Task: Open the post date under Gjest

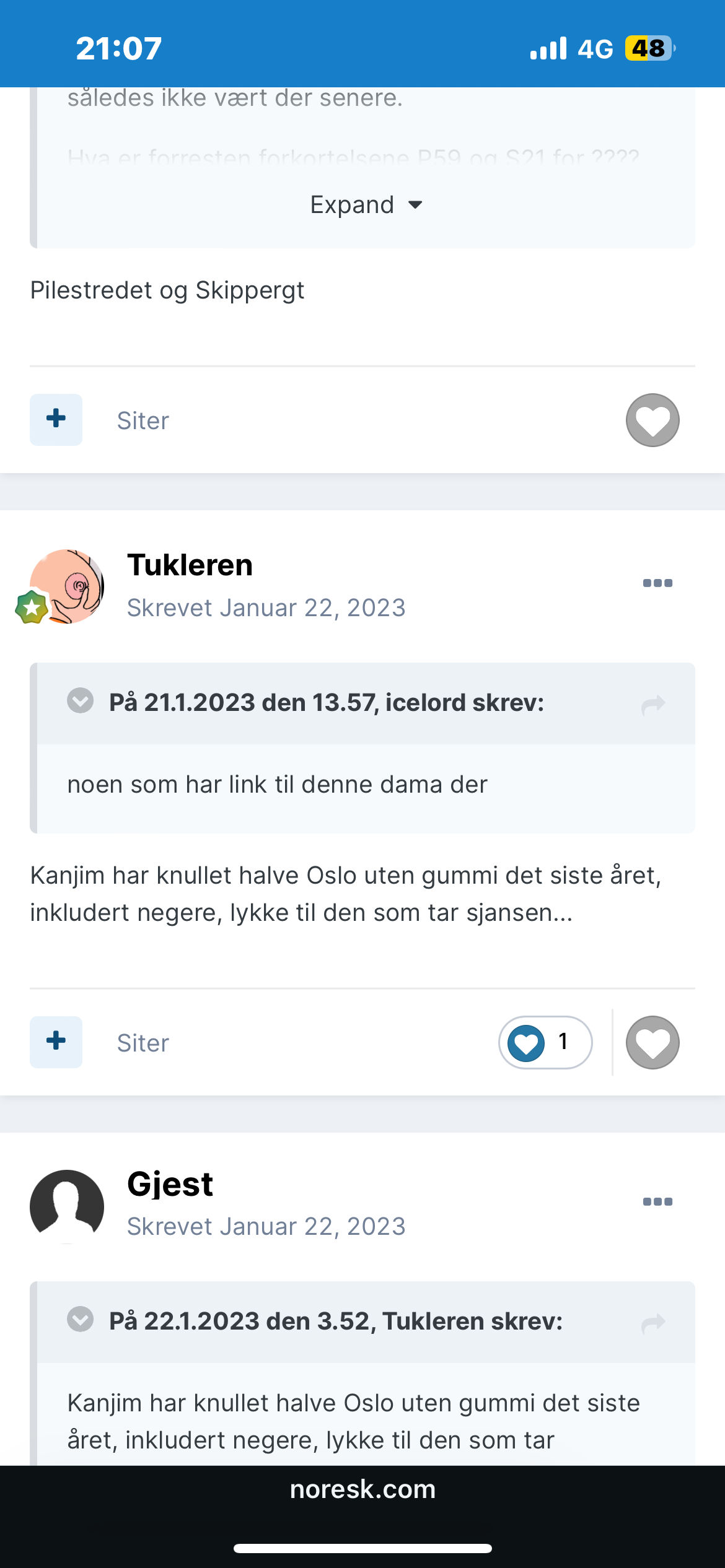Action: [x=266, y=1226]
